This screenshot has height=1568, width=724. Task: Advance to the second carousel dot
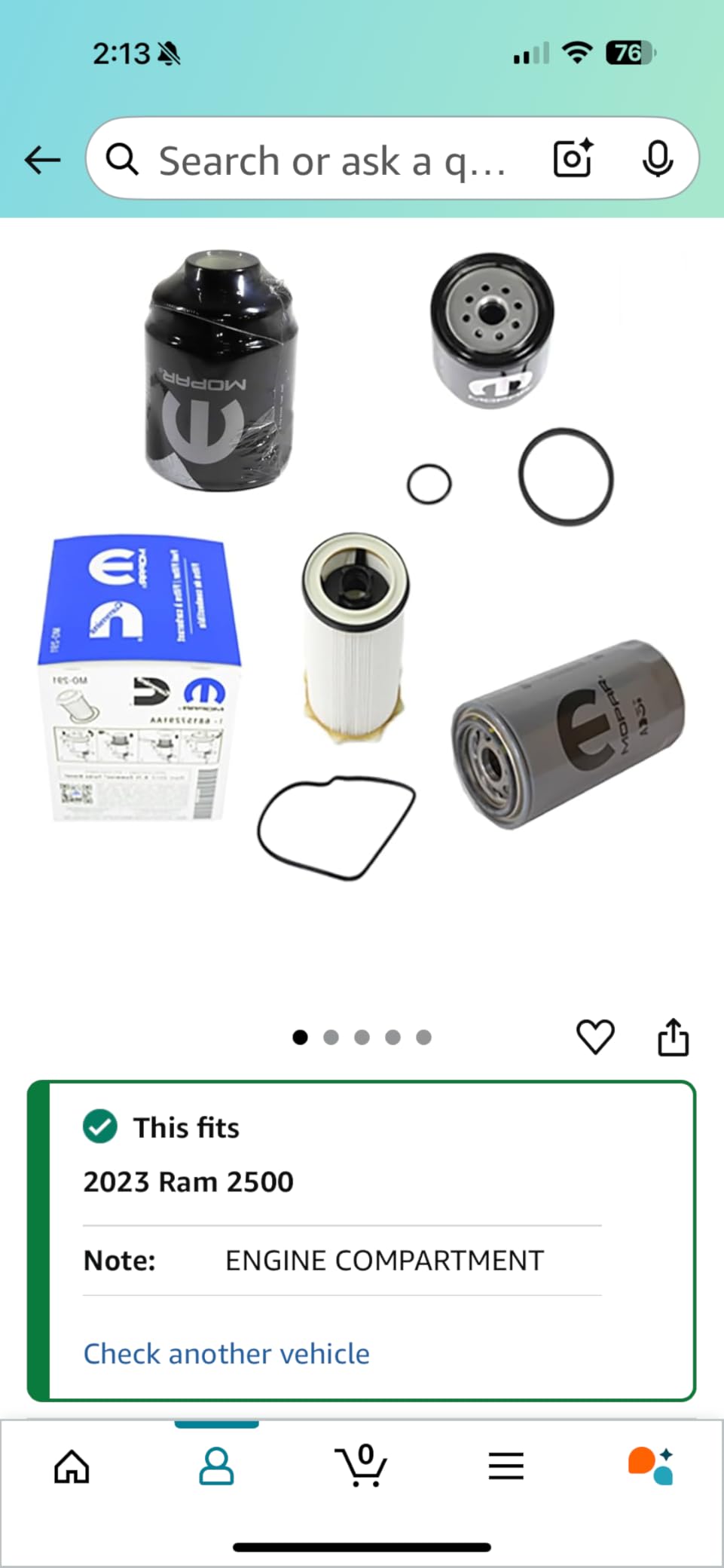(331, 1036)
